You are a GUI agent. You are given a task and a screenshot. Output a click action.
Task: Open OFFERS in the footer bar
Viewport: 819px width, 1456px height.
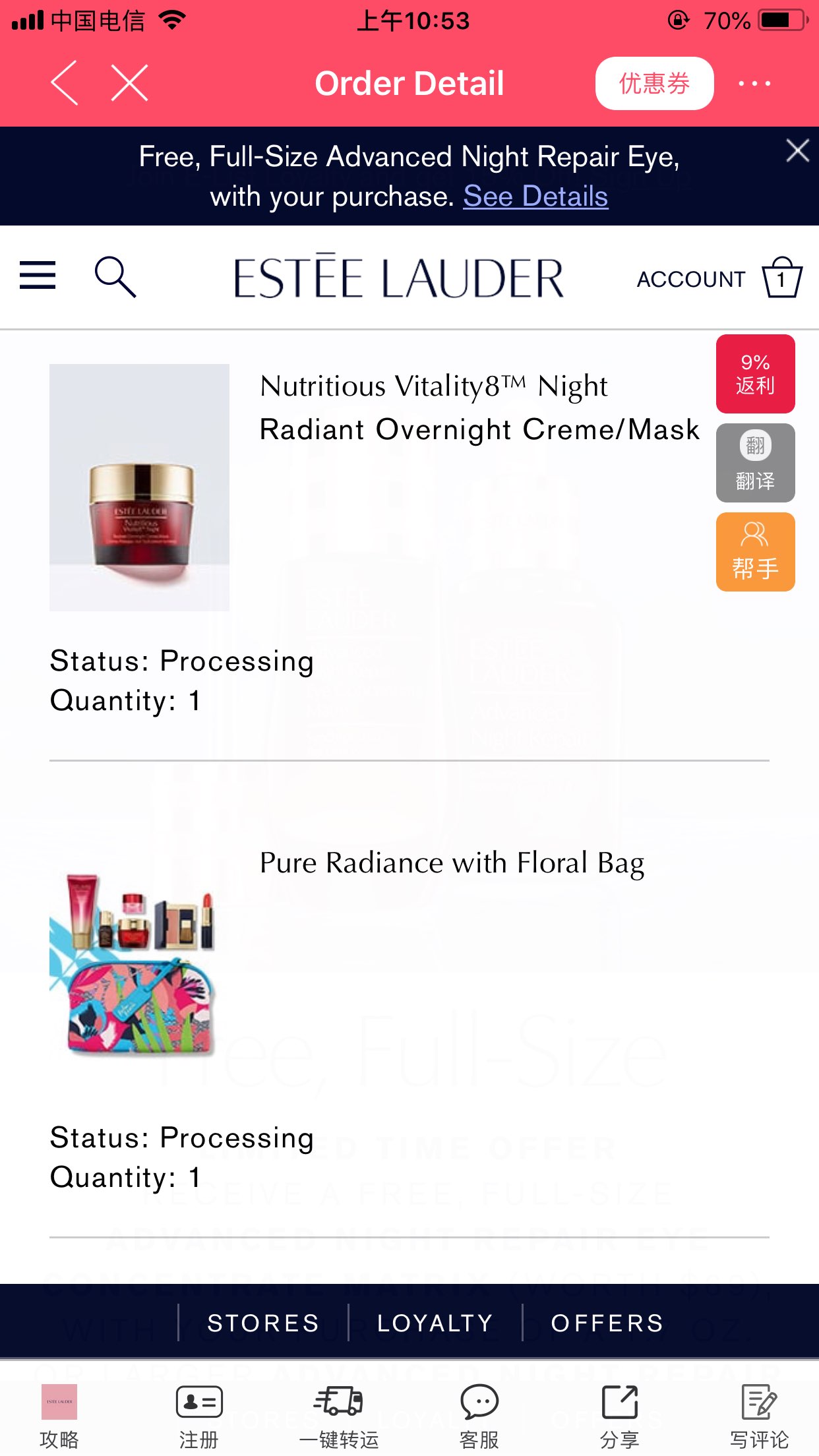(x=607, y=1323)
